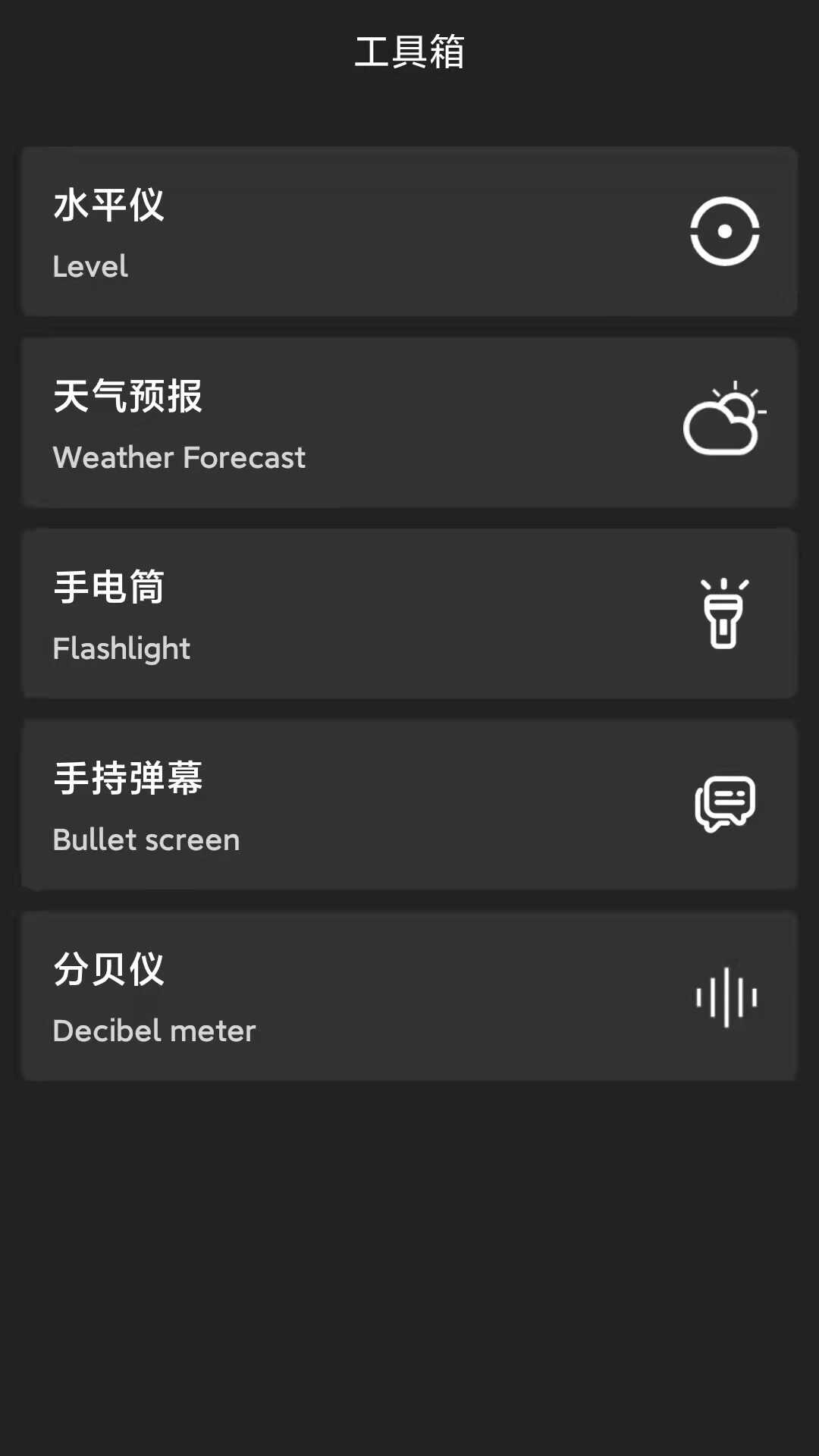Viewport: 819px width, 1456px height.
Task: Click the sun-behind-cloud weather symbol
Action: click(x=724, y=422)
